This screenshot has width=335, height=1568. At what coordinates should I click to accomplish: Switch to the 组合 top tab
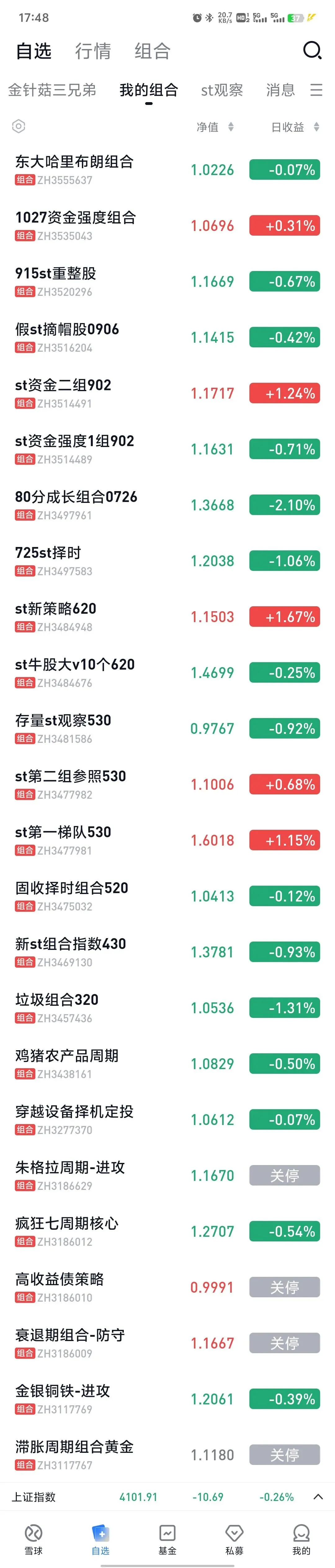coord(152,51)
